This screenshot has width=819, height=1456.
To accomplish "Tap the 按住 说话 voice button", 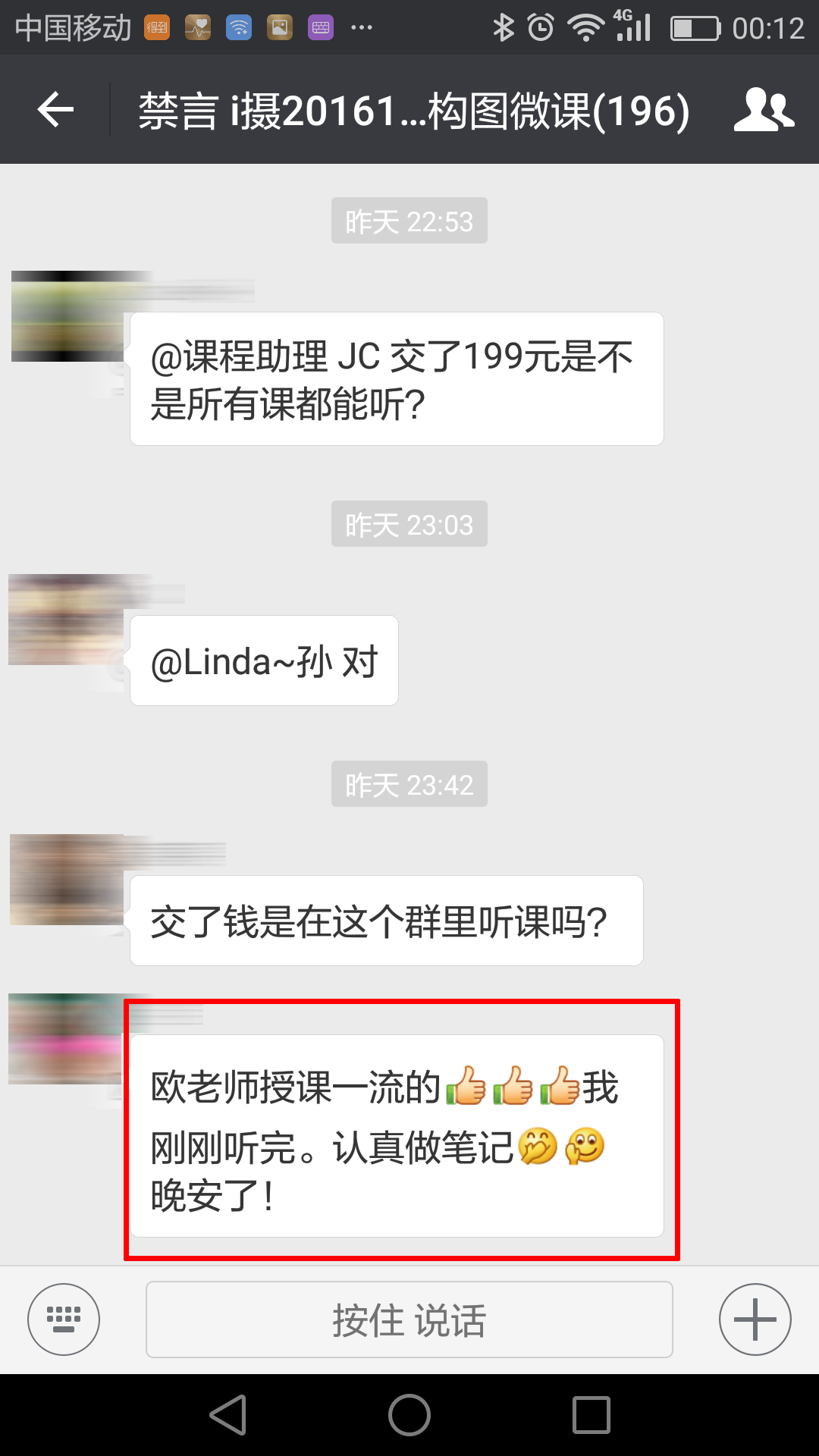I will (x=409, y=1319).
